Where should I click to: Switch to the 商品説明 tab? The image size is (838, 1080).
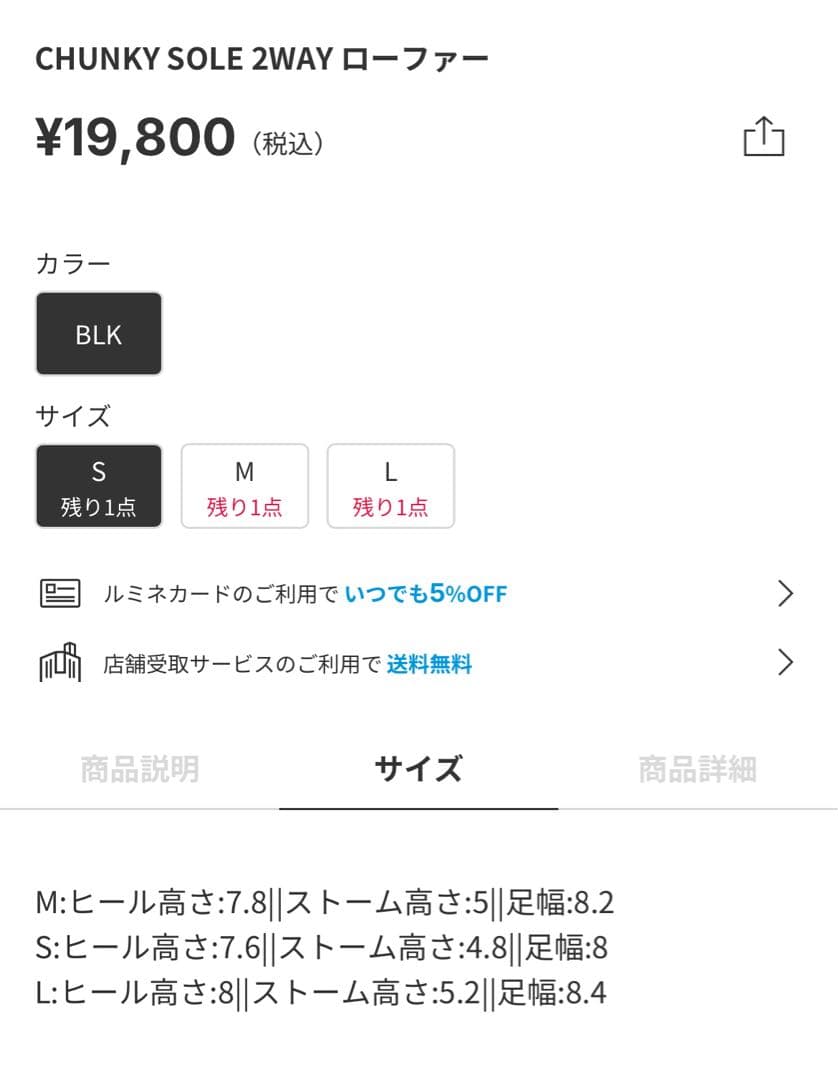point(138,768)
